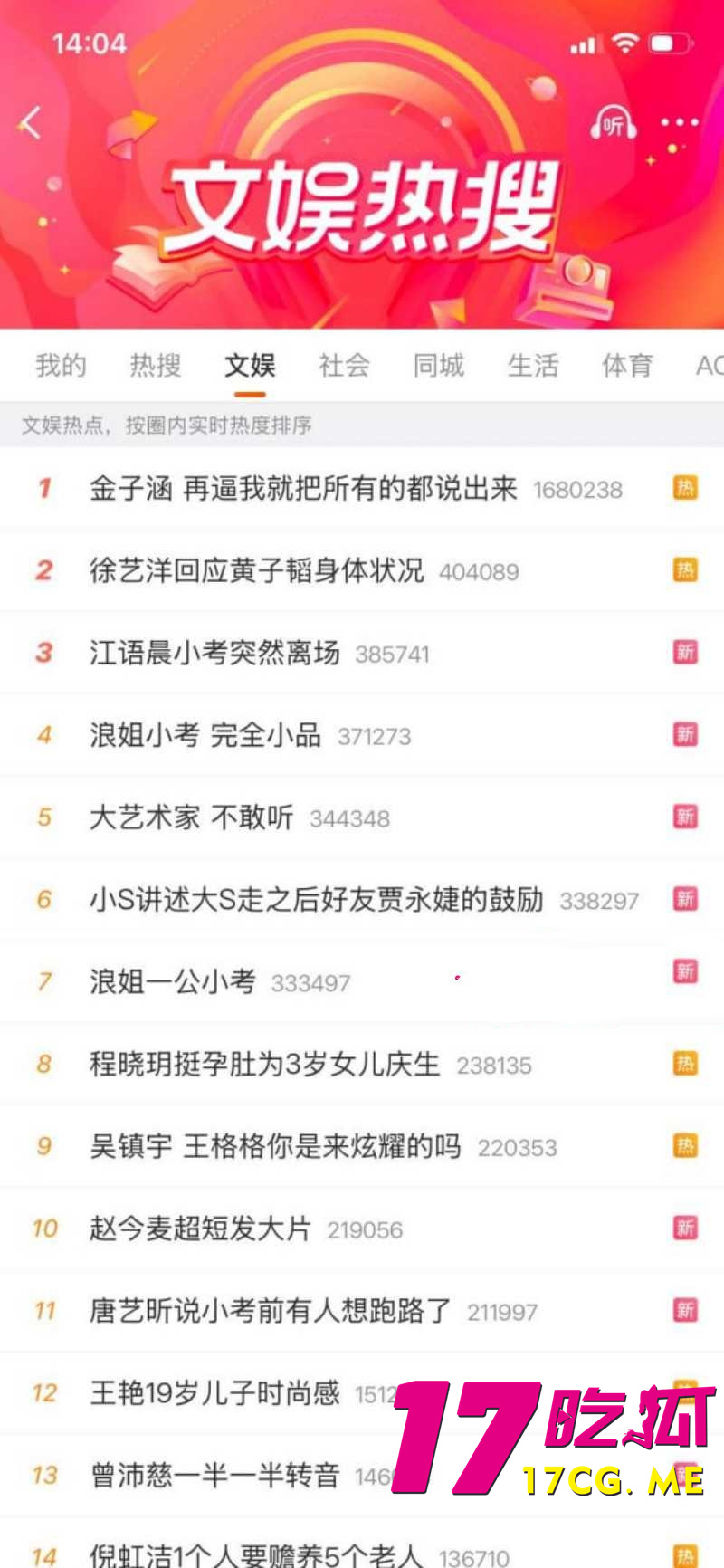Select the 我的 tab
Image resolution: width=724 pixels, height=1568 pixels.
60,366
